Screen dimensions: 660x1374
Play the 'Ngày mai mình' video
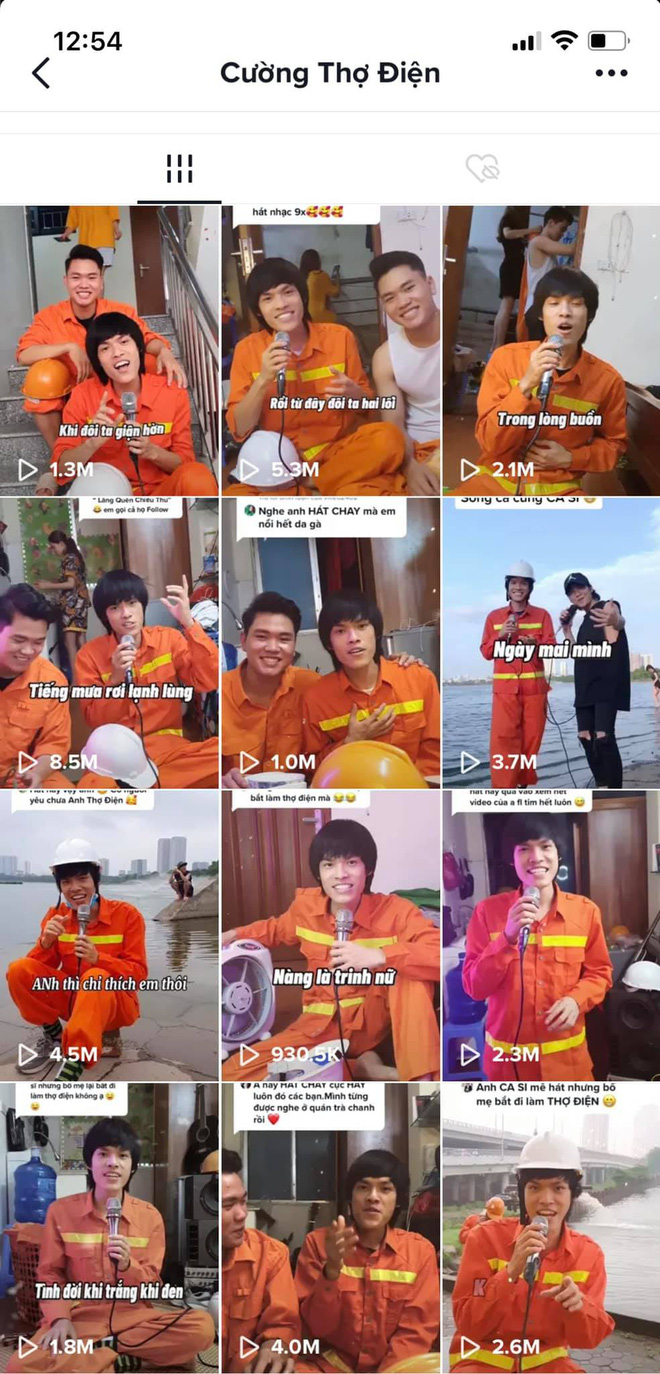click(551, 642)
